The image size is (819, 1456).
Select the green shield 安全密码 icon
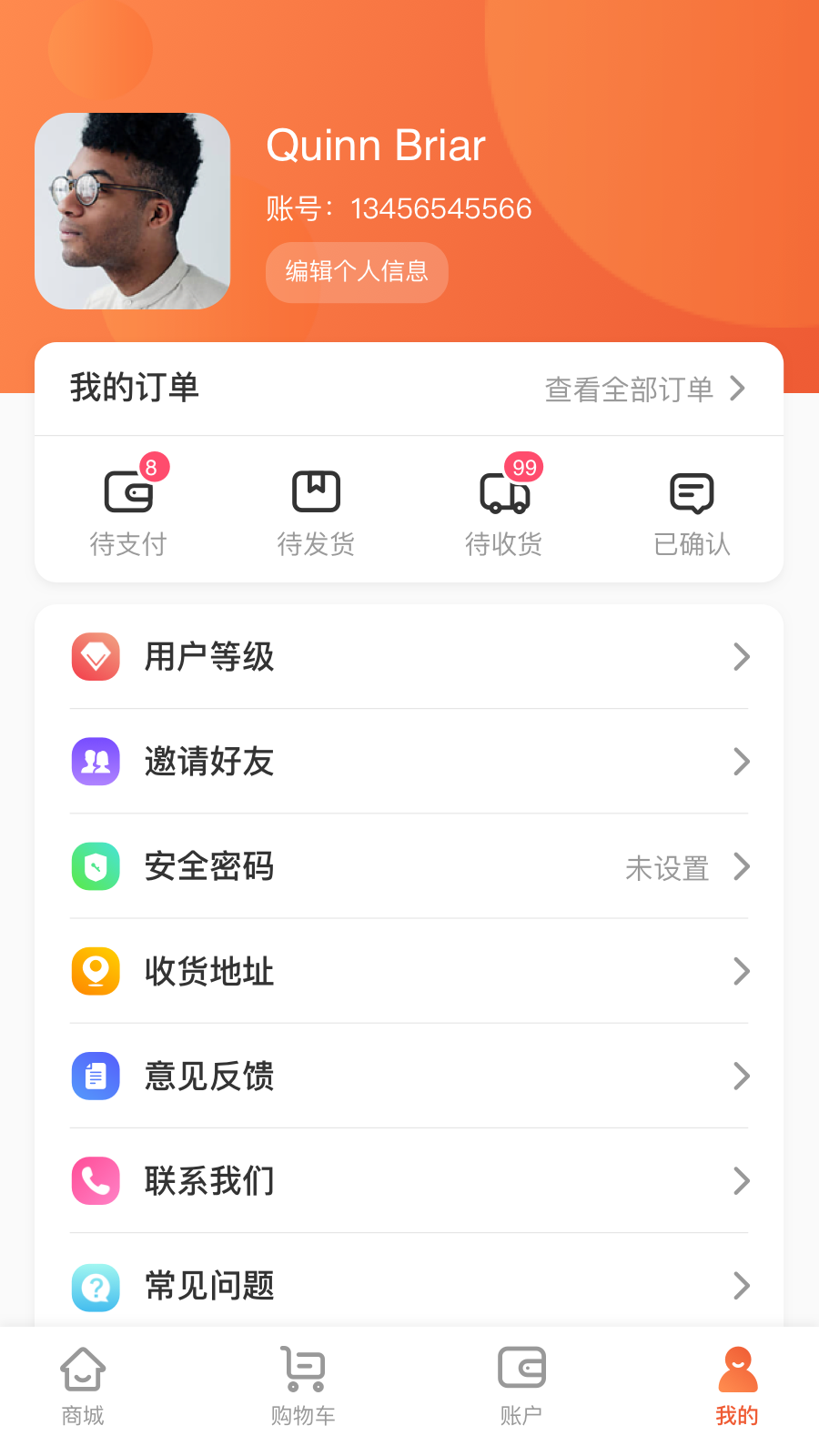(95, 866)
